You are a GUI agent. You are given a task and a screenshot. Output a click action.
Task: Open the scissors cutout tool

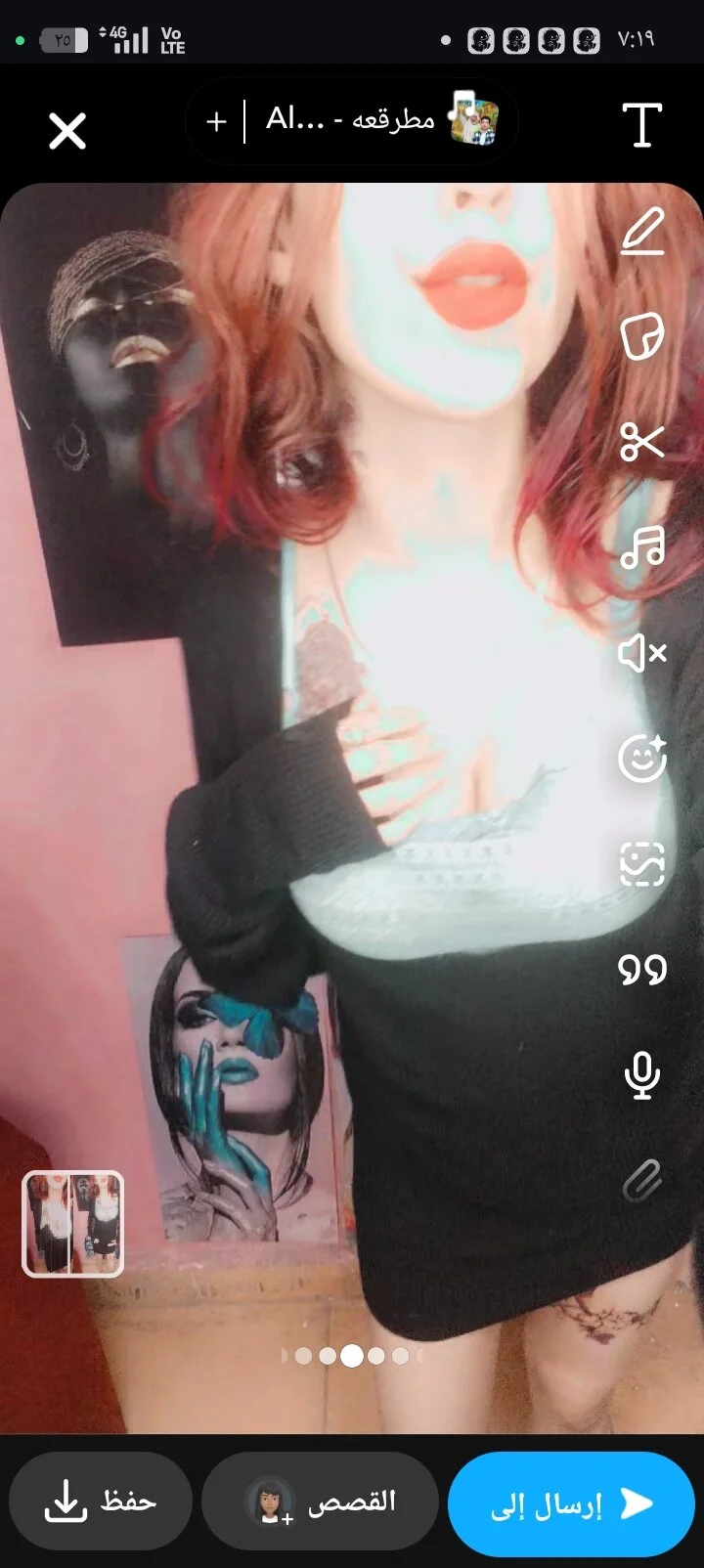pos(642,442)
